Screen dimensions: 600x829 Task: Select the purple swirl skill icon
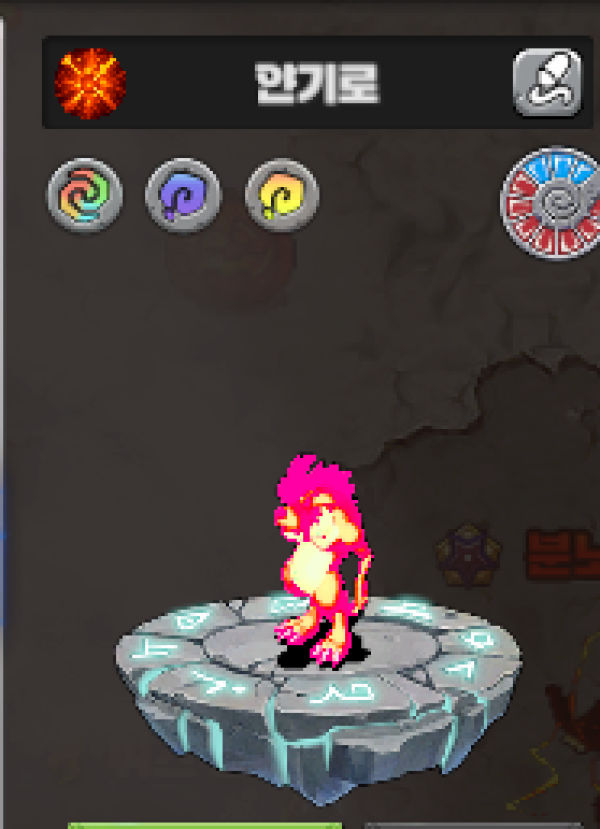tap(182, 195)
